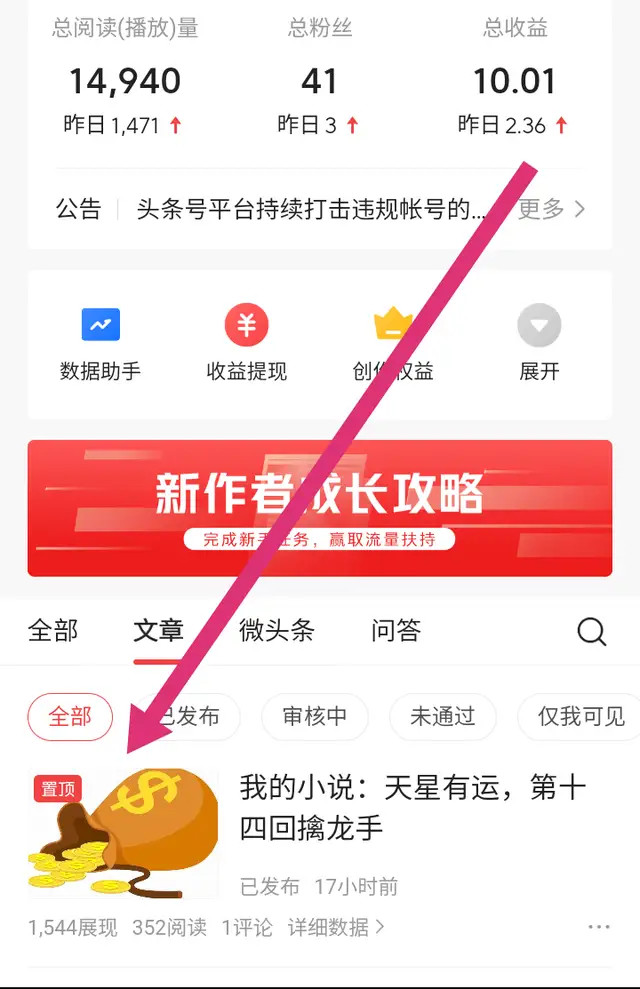
Task: Filter articles by 审核中
Action: [315, 716]
